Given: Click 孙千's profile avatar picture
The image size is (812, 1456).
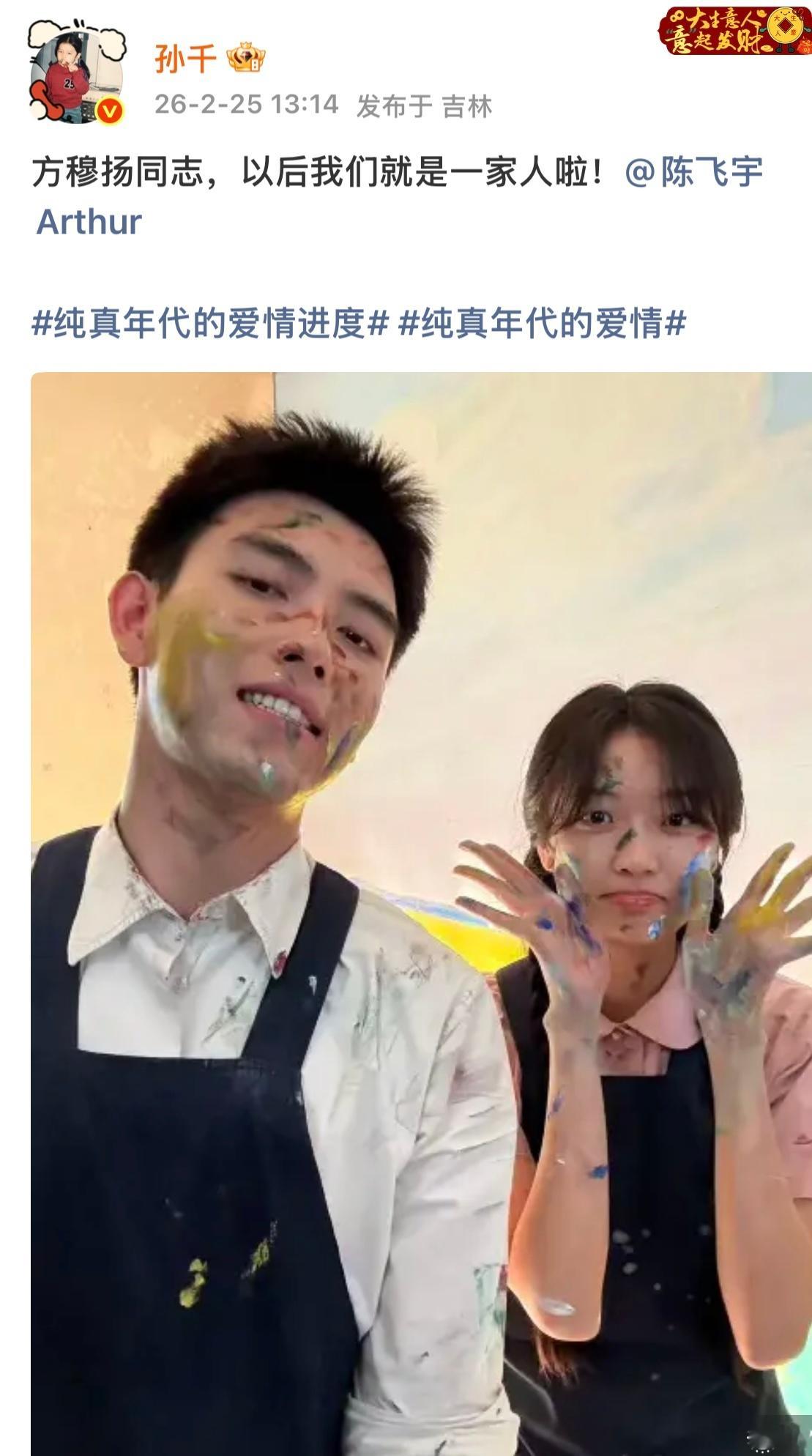Looking at the screenshot, I should (x=70, y=66).
